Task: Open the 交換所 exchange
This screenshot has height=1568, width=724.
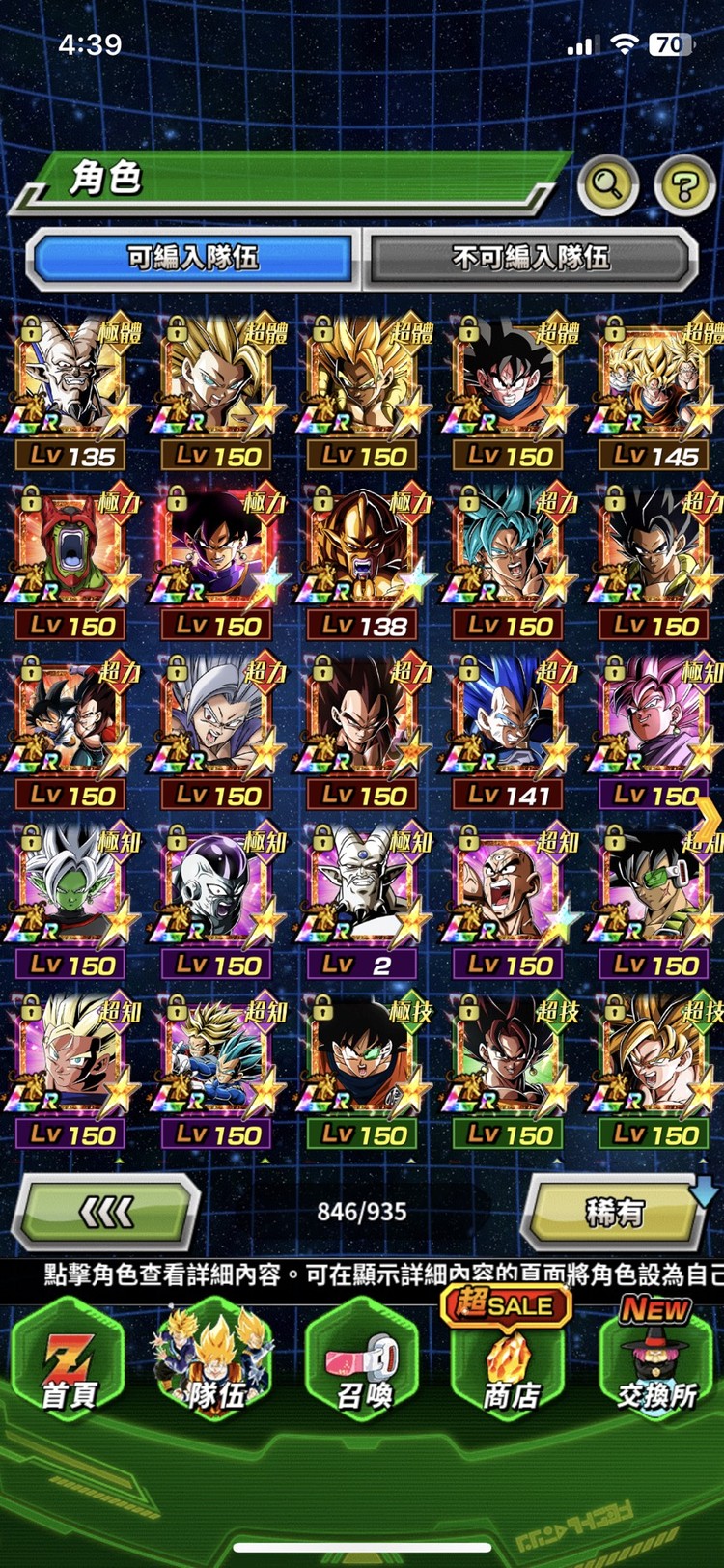Action: [656, 1361]
